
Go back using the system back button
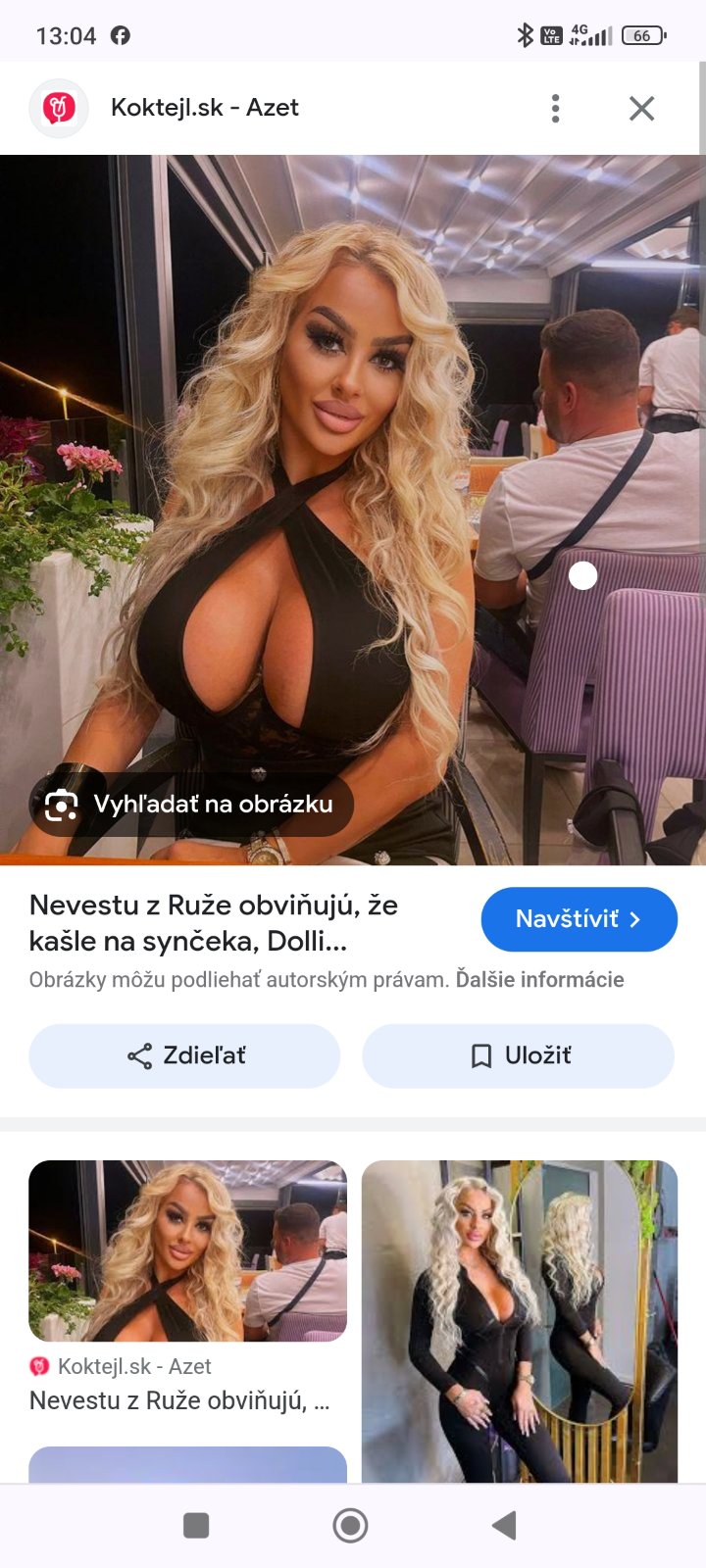504,1525
